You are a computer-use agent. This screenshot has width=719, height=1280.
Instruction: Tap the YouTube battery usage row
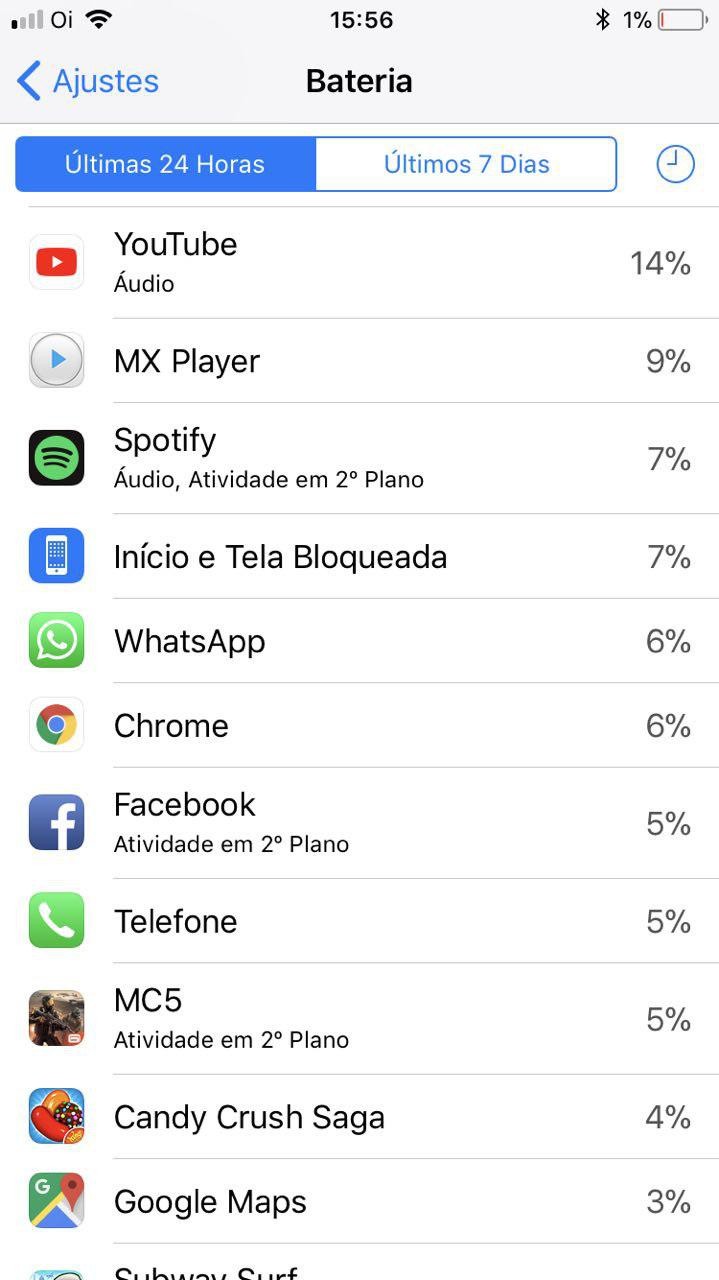click(360, 263)
